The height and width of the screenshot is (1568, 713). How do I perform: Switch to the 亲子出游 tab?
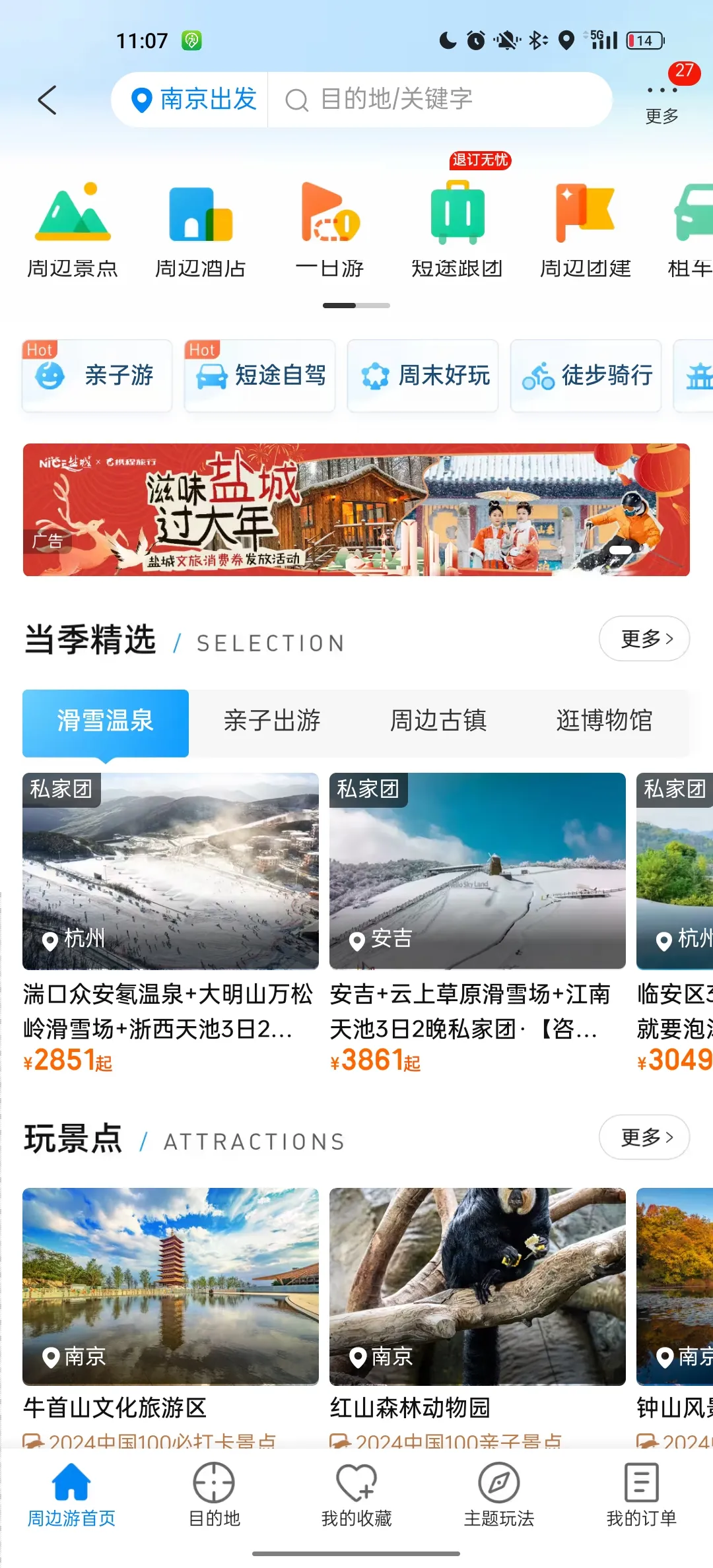point(272,721)
